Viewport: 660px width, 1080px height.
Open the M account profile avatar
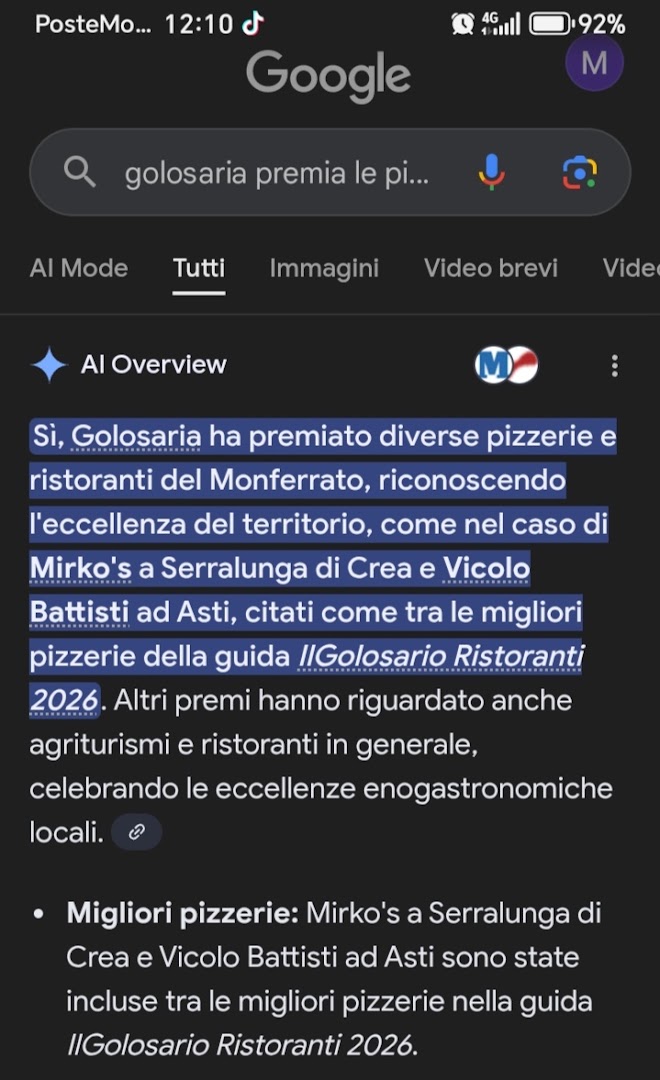[x=594, y=63]
